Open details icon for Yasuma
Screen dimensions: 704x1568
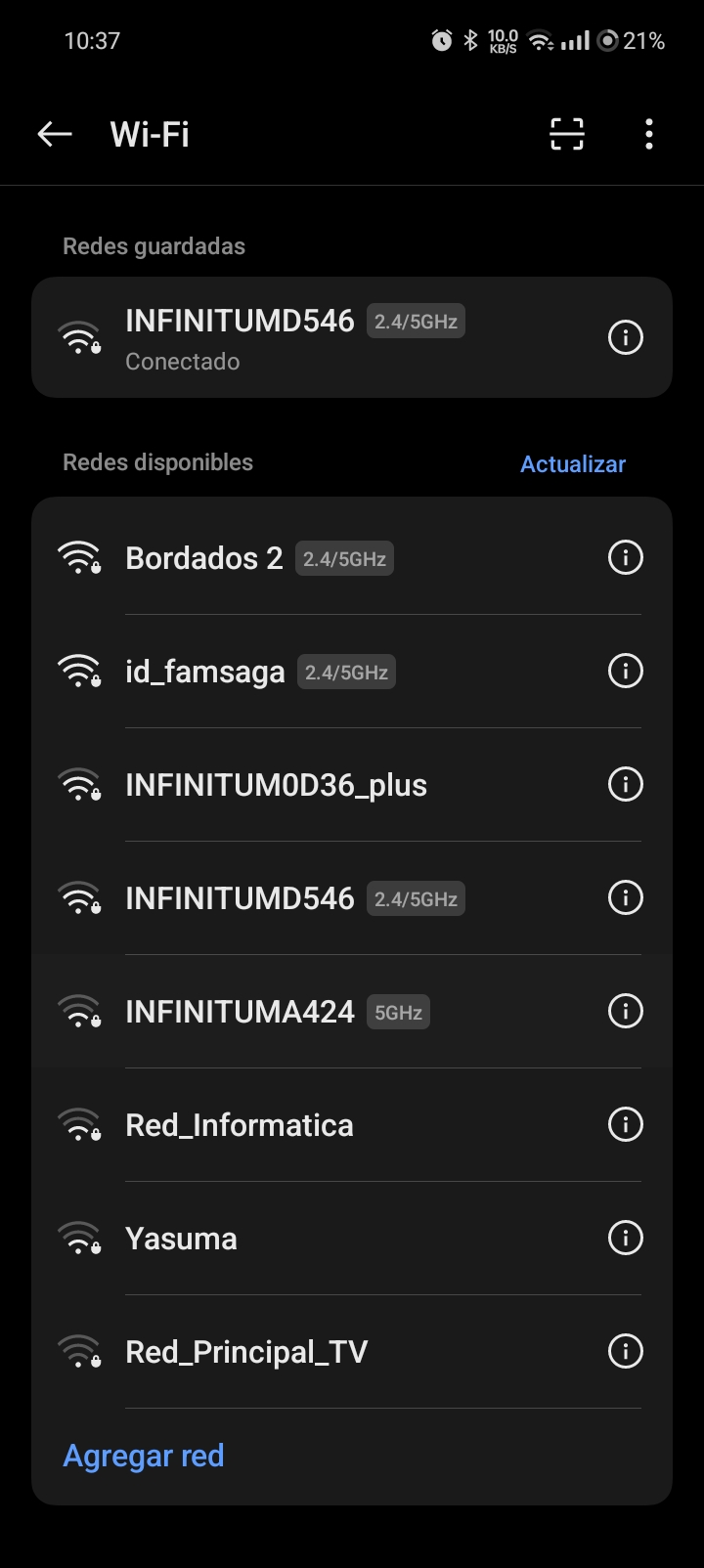[626, 1238]
